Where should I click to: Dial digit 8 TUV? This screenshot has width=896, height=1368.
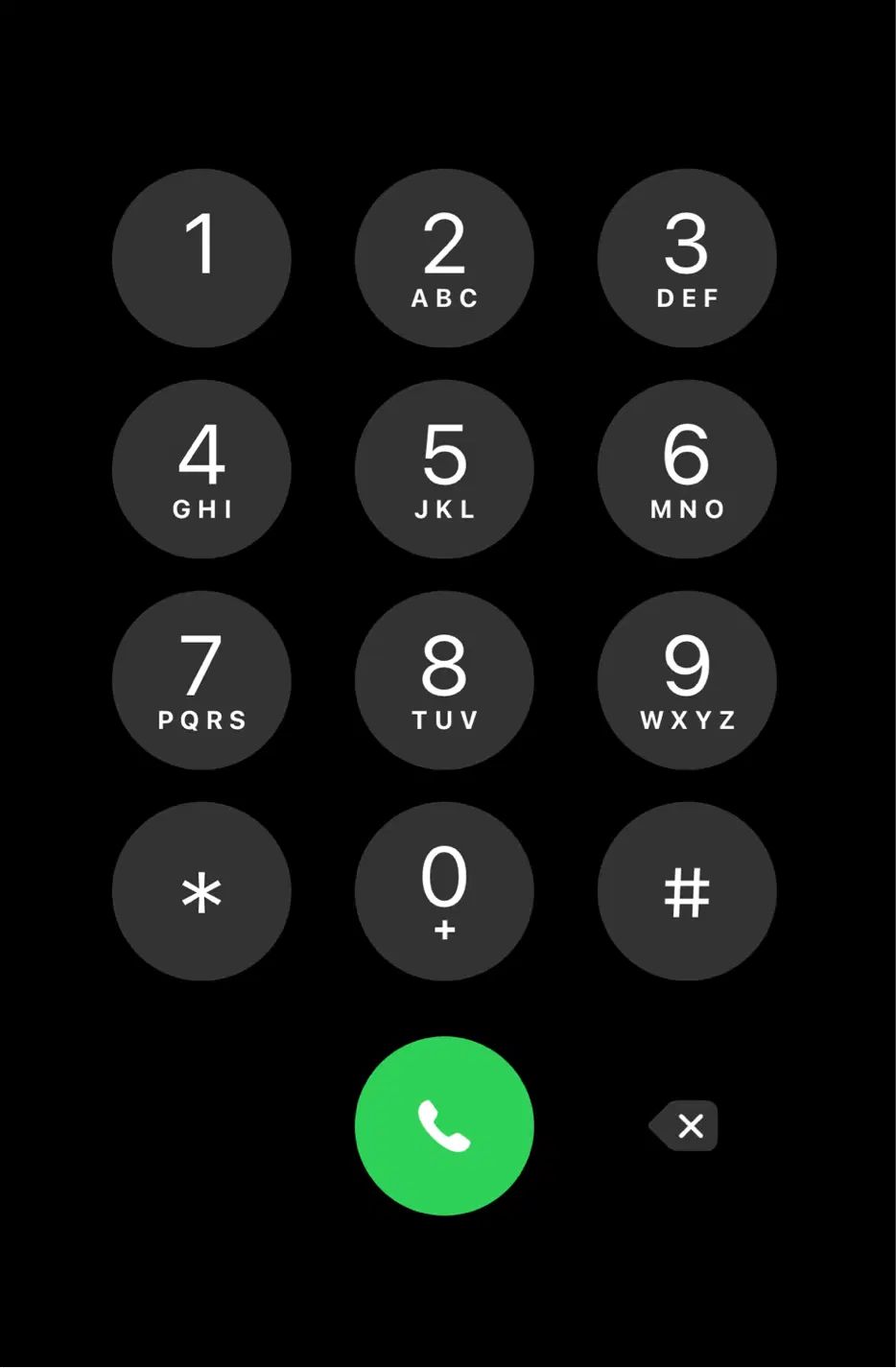coord(444,680)
